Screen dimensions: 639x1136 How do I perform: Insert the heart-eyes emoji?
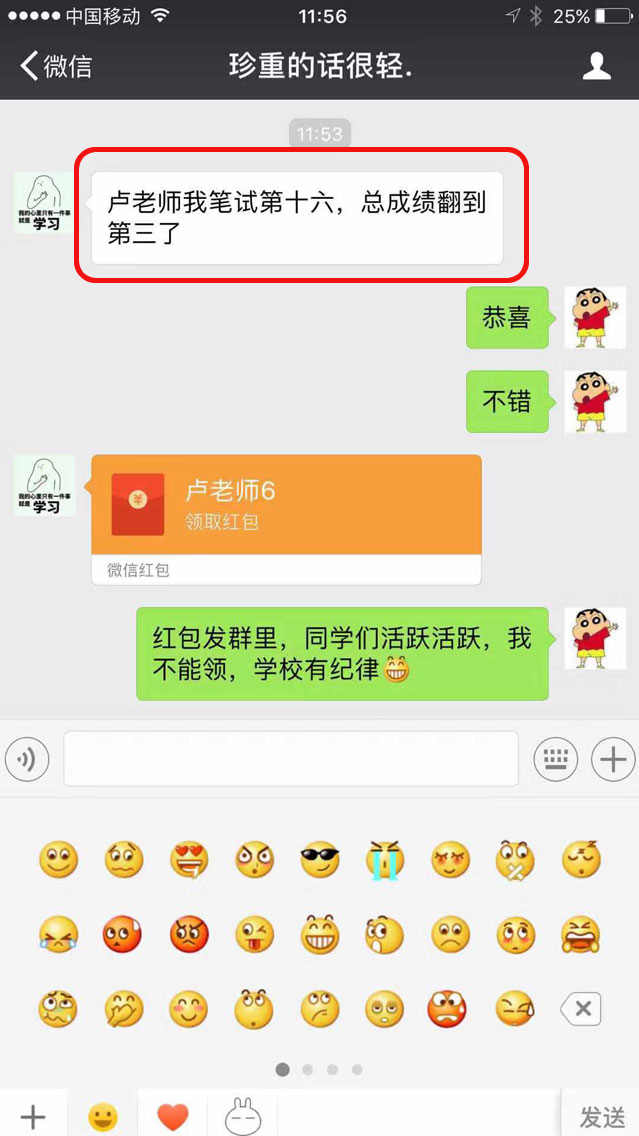(188, 860)
